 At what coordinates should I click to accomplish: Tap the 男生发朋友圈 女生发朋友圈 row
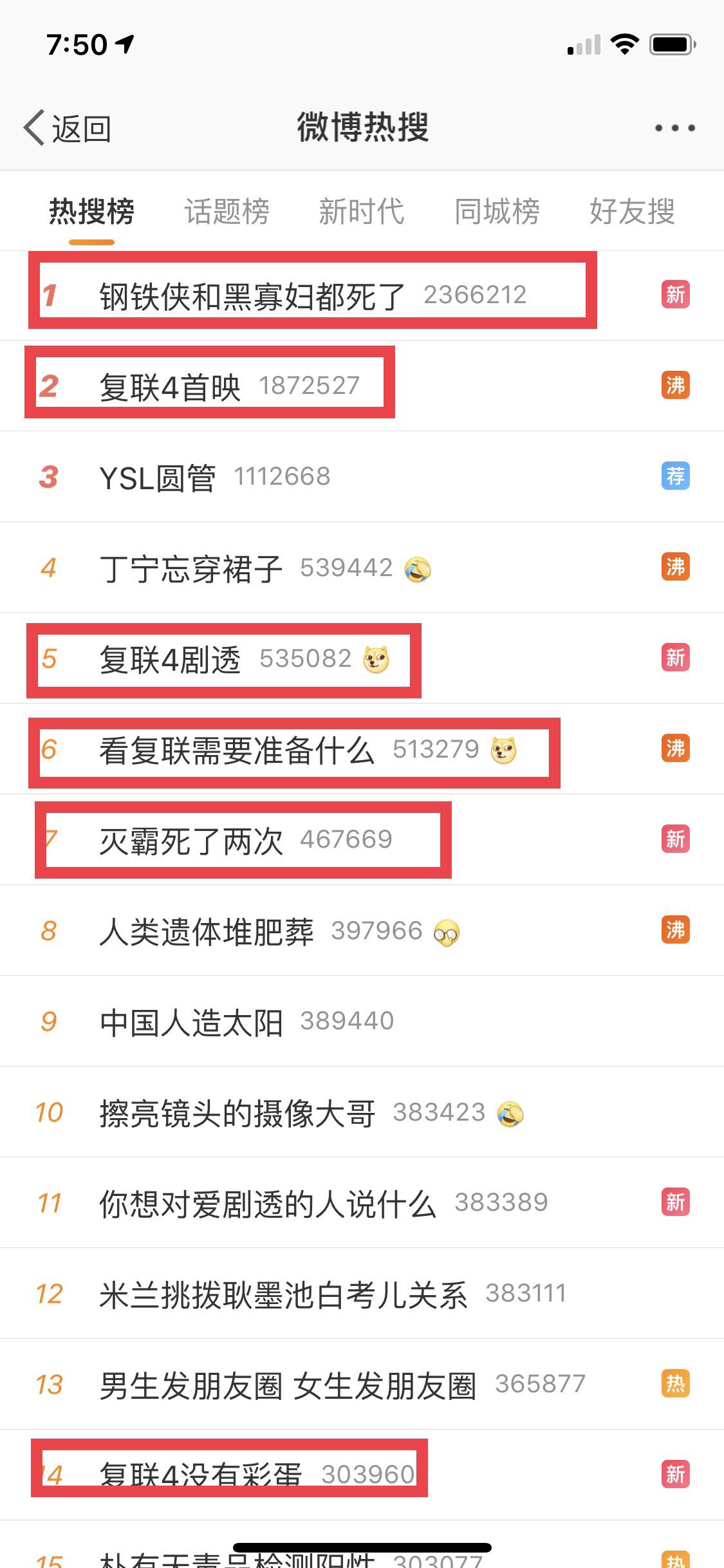288,1385
